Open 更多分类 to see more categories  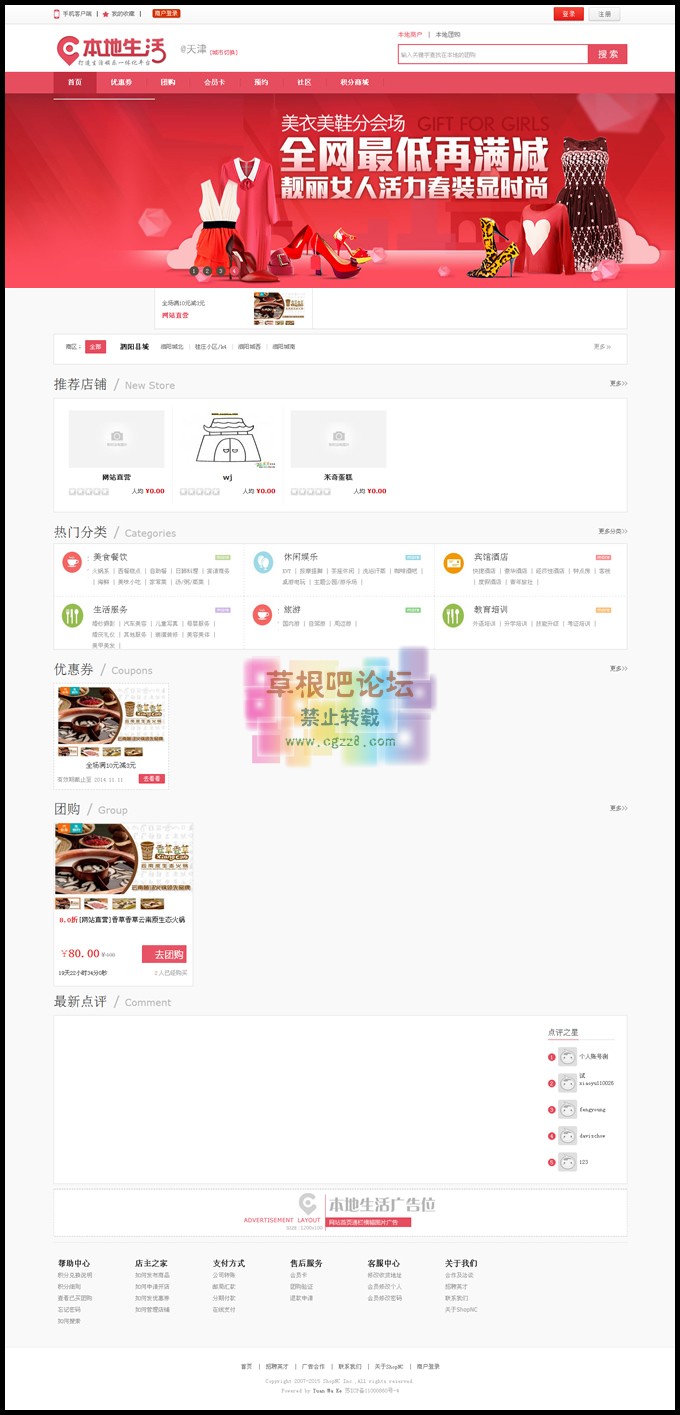pyautogui.click(x=612, y=531)
